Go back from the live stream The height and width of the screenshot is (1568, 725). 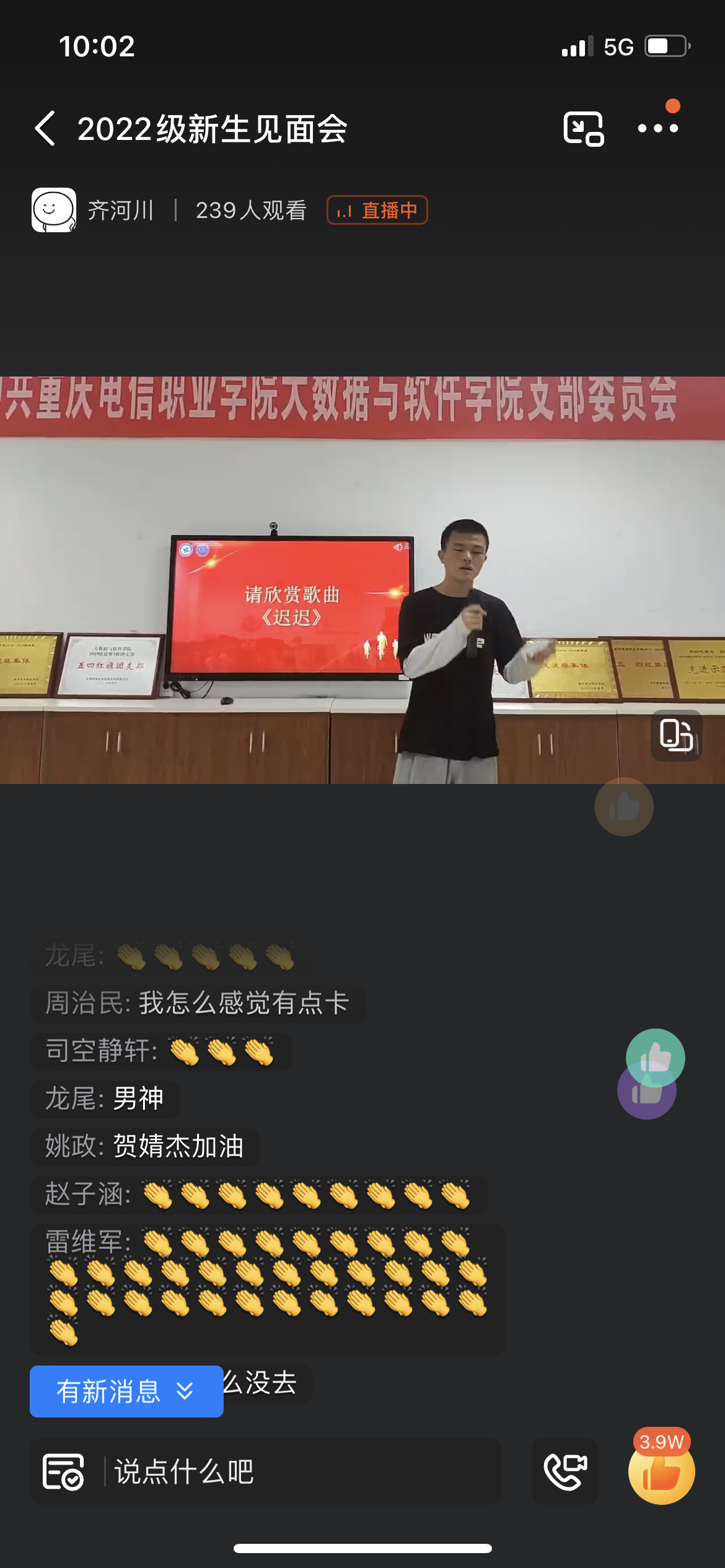(x=46, y=129)
